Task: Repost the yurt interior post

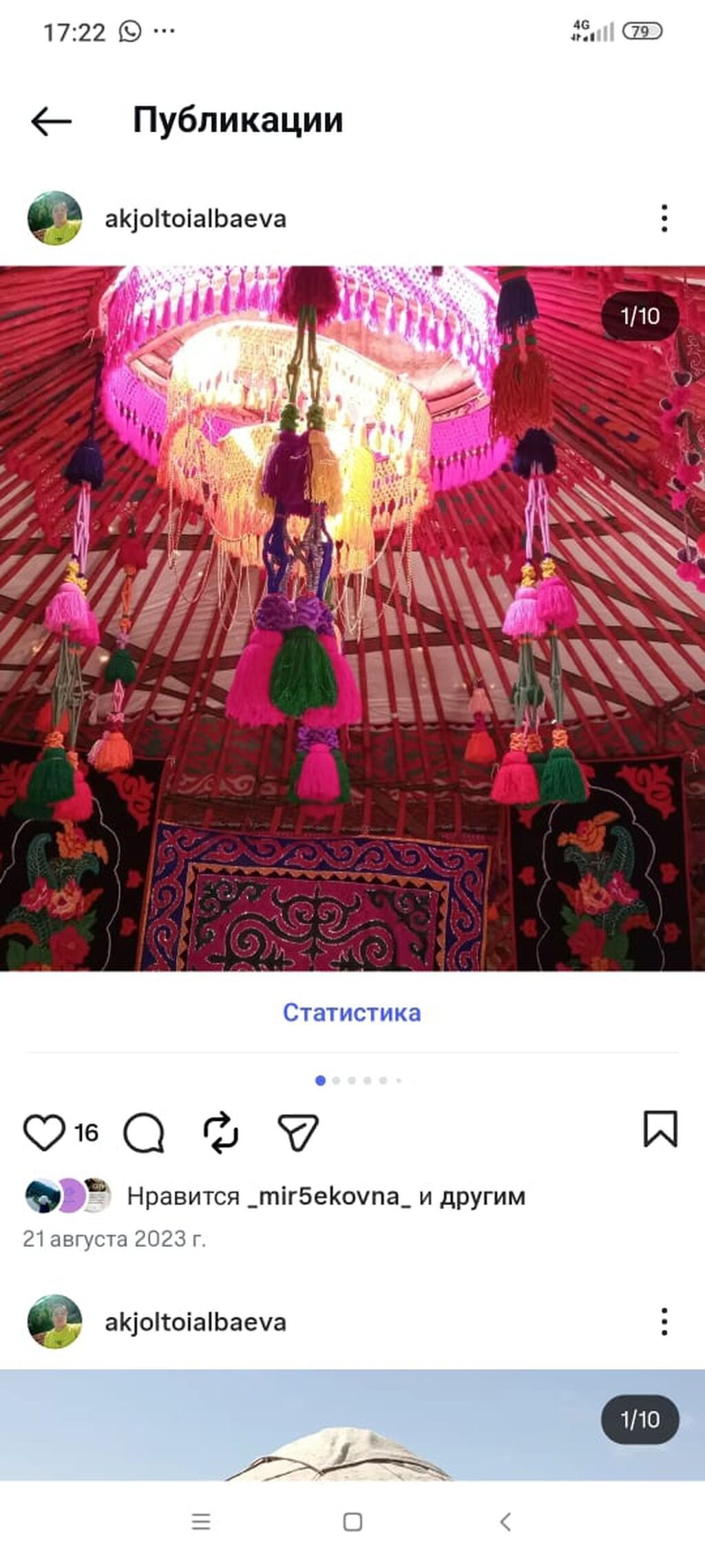Action: [221, 1133]
